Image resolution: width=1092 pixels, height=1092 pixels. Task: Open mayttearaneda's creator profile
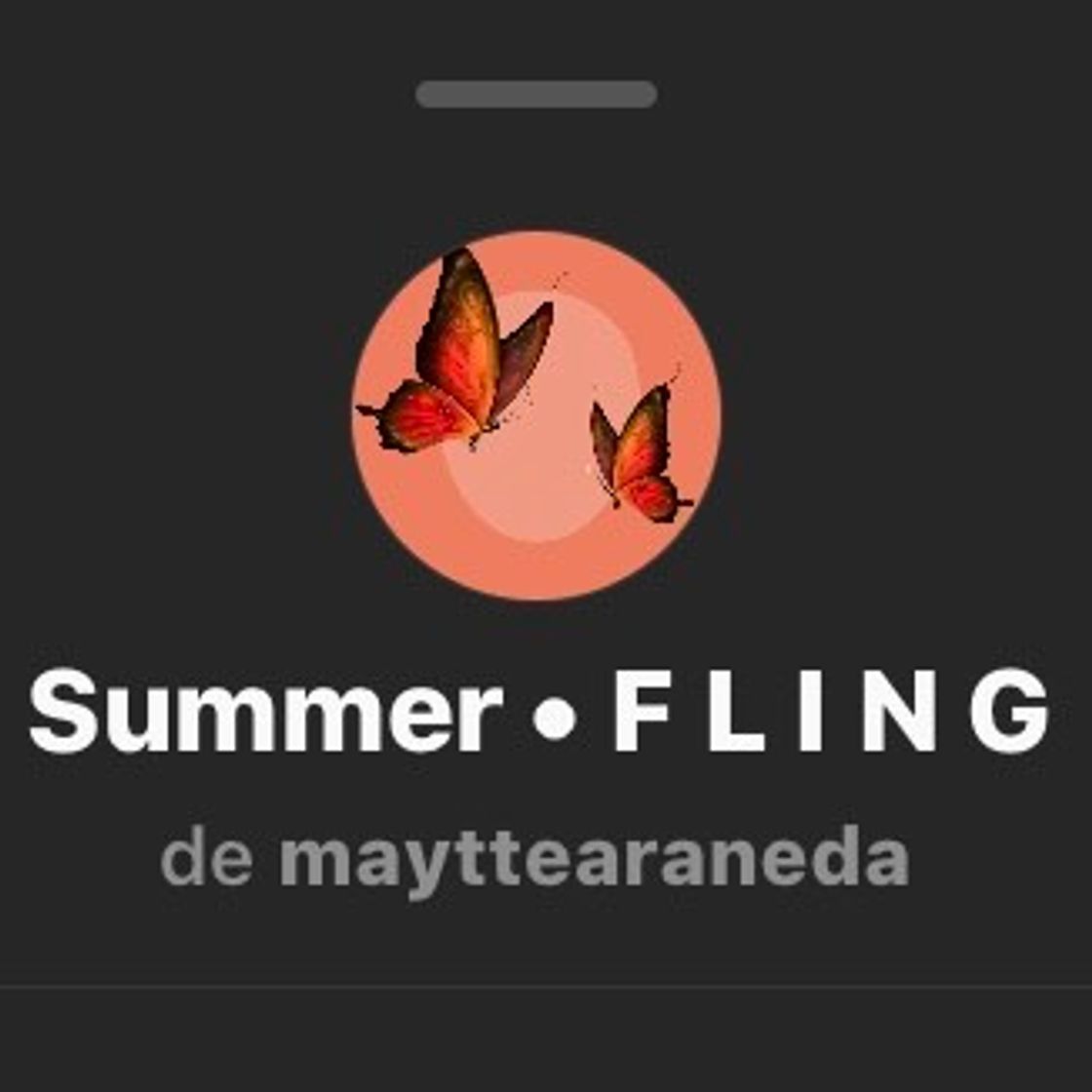pyautogui.click(x=593, y=858)
